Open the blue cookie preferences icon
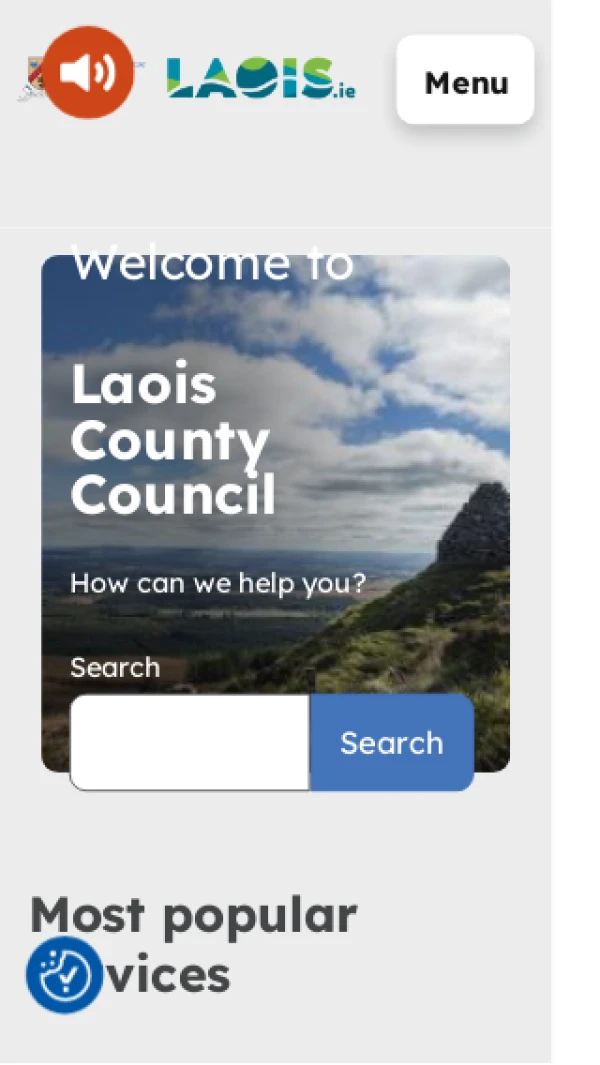 (64, 974)
